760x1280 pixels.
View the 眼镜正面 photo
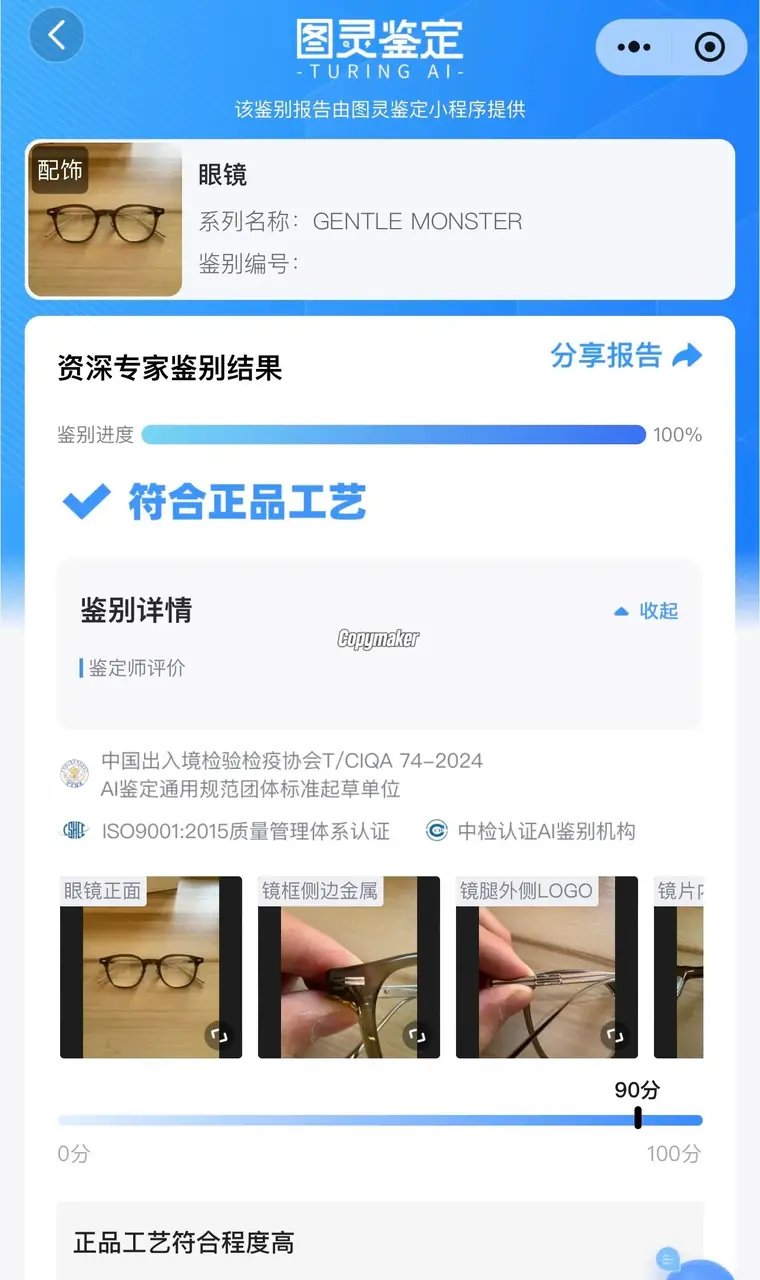click(x=151, y=968)
